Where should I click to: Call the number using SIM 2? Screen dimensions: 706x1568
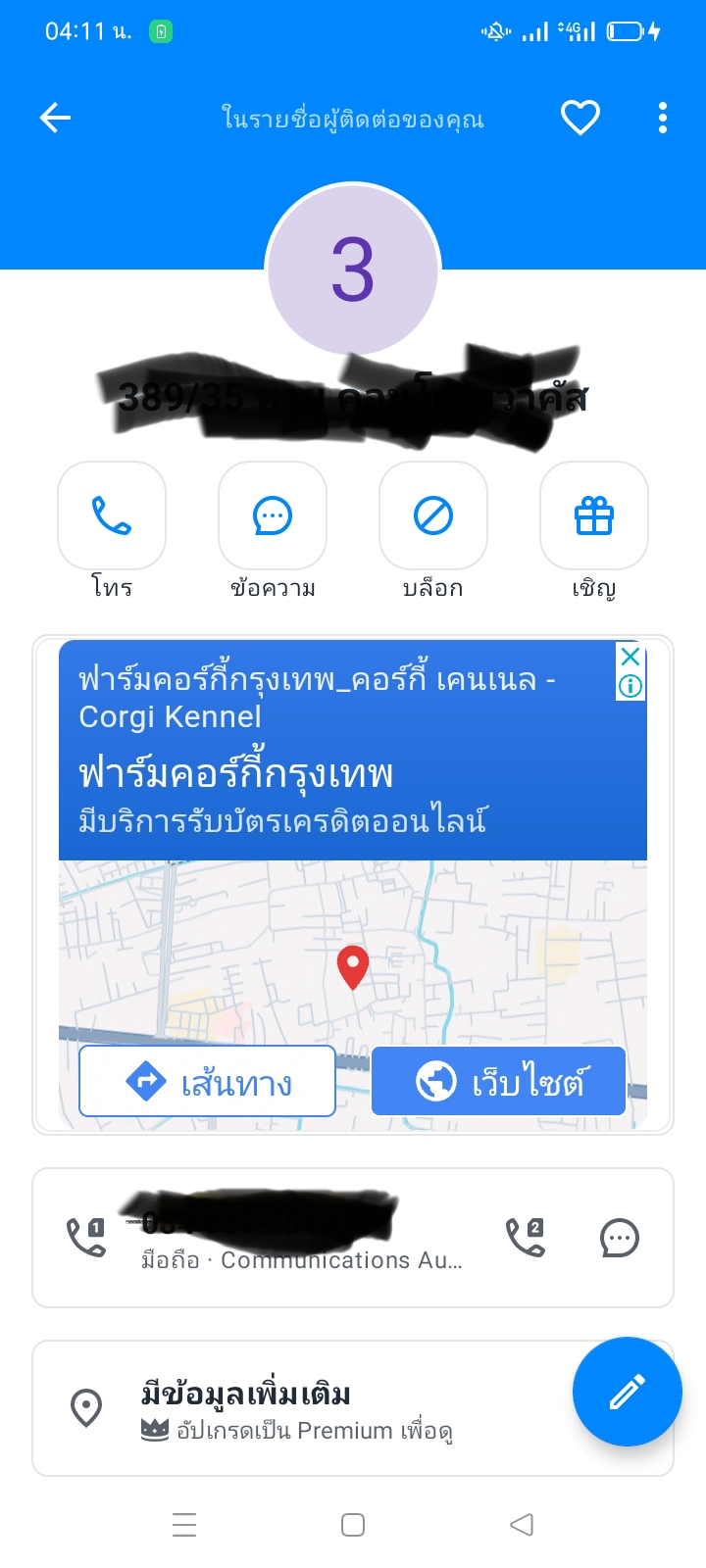point(525,1238)
